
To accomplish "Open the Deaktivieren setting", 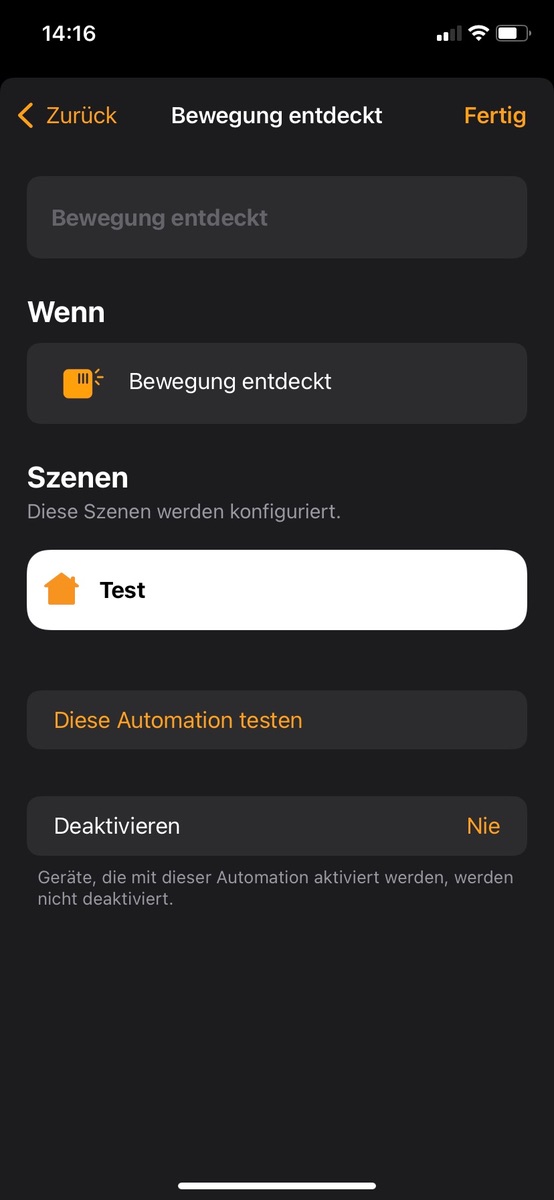I will (277, 826).
